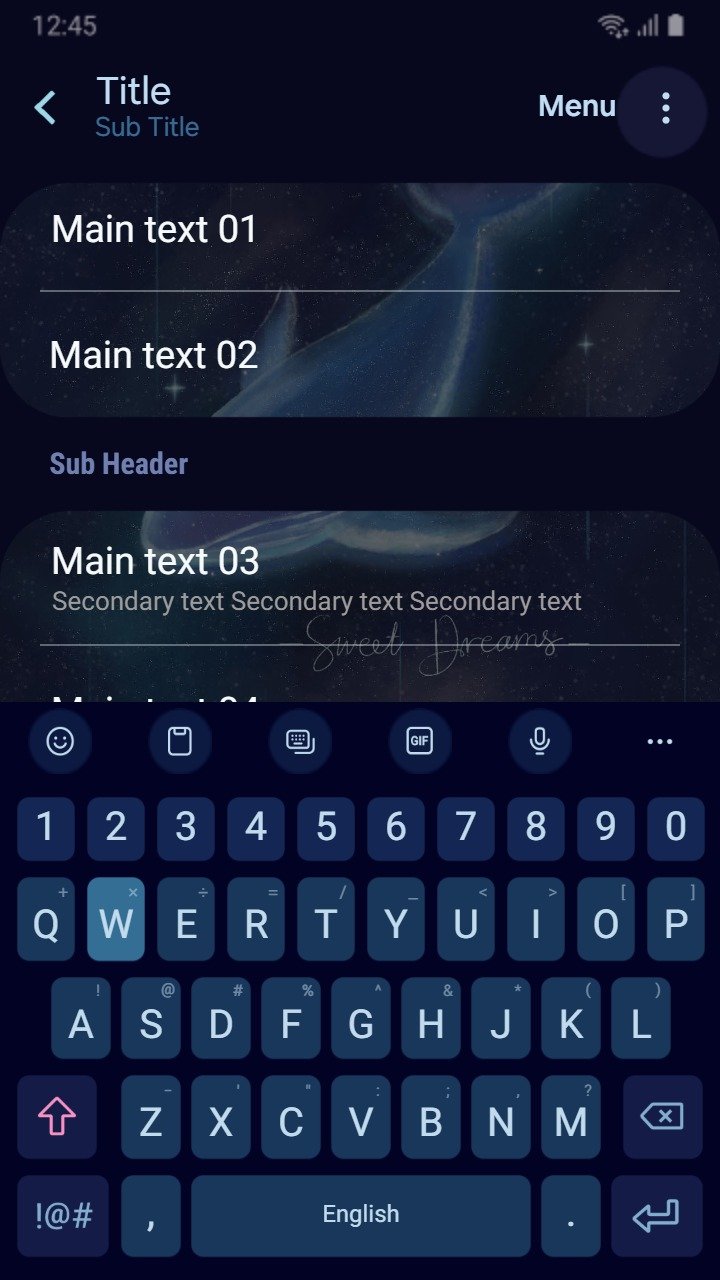Hit the enter key

click(656, 1215)
